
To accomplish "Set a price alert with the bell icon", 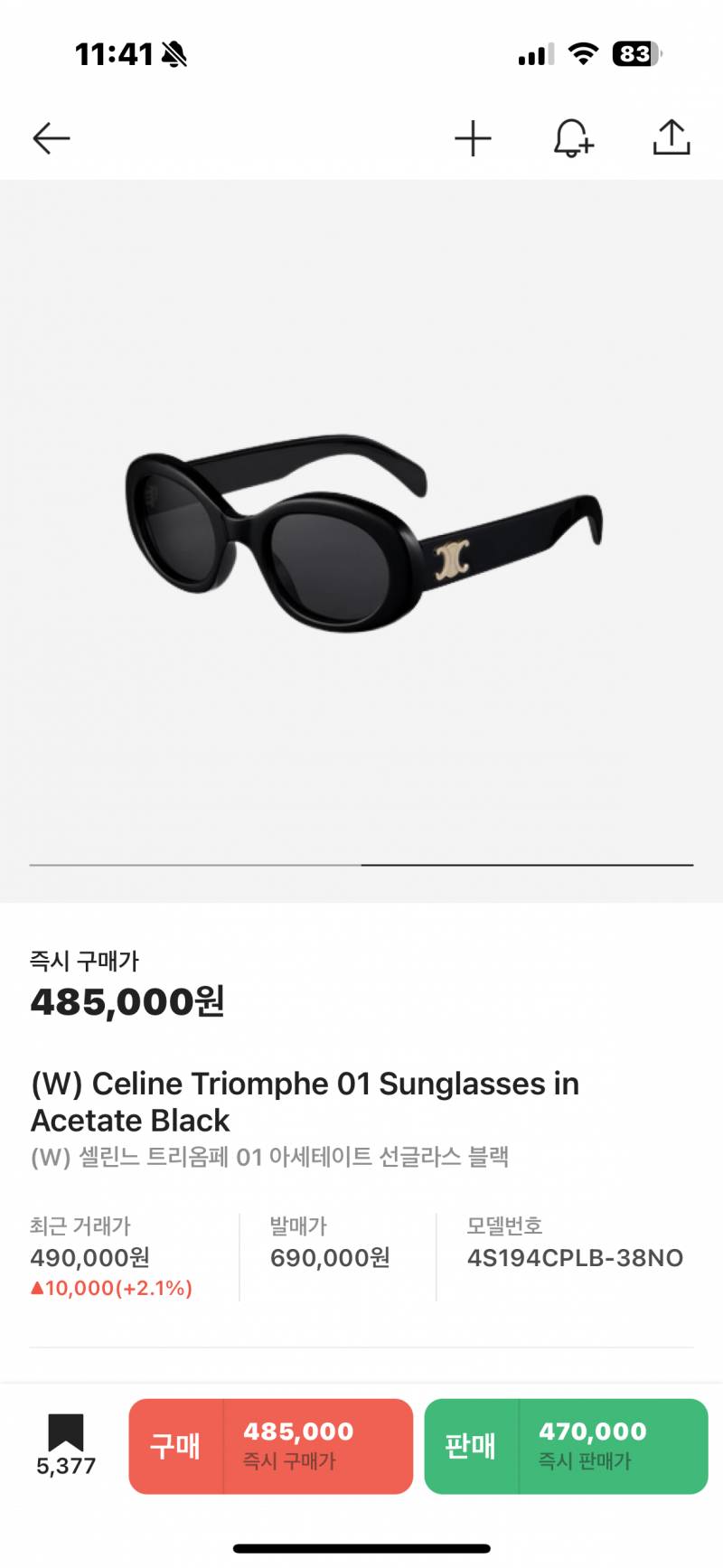I will coord(573,138).
